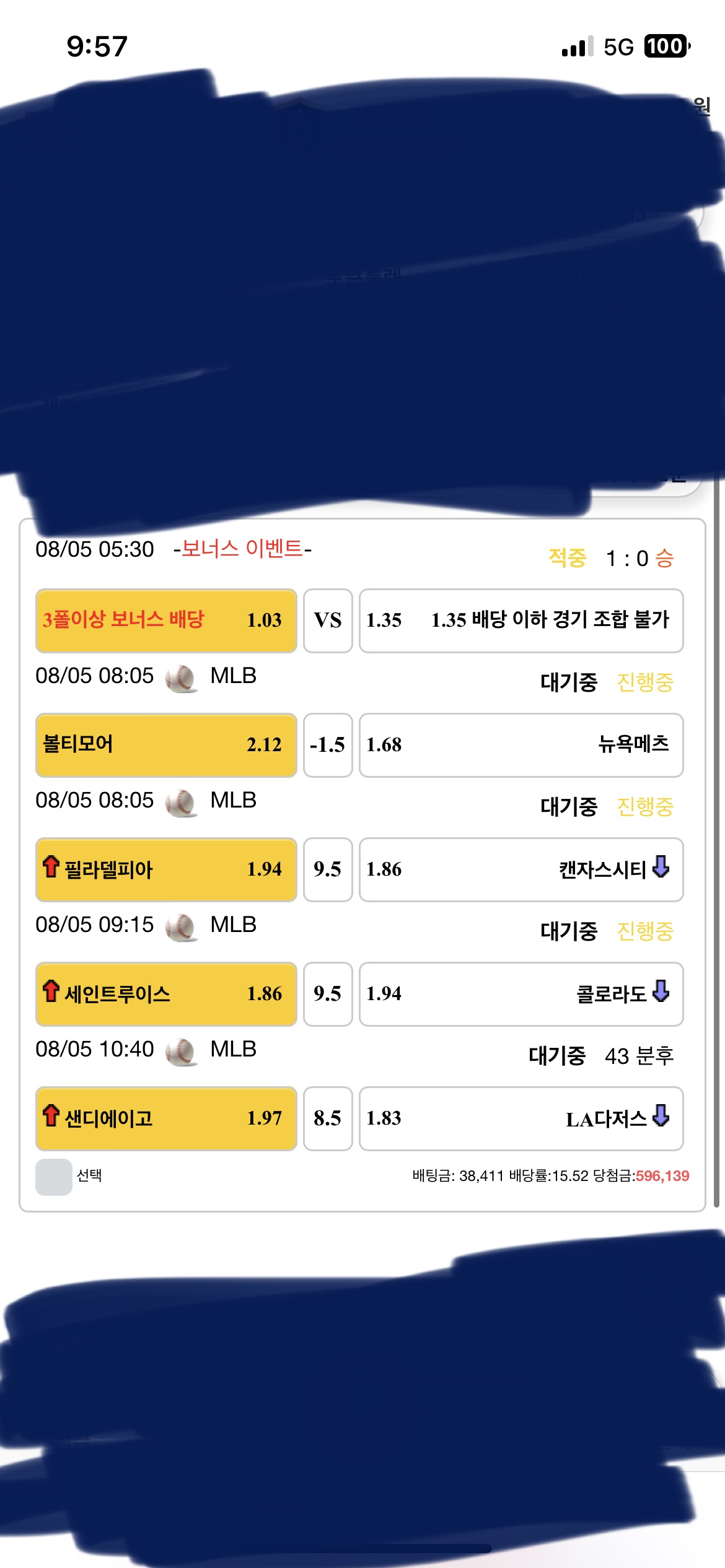The width and height of the screenshot is (725, 1568).
Task: Tap the 뉴욕메츠 1.68 odds cell
Action: (521, 745)
